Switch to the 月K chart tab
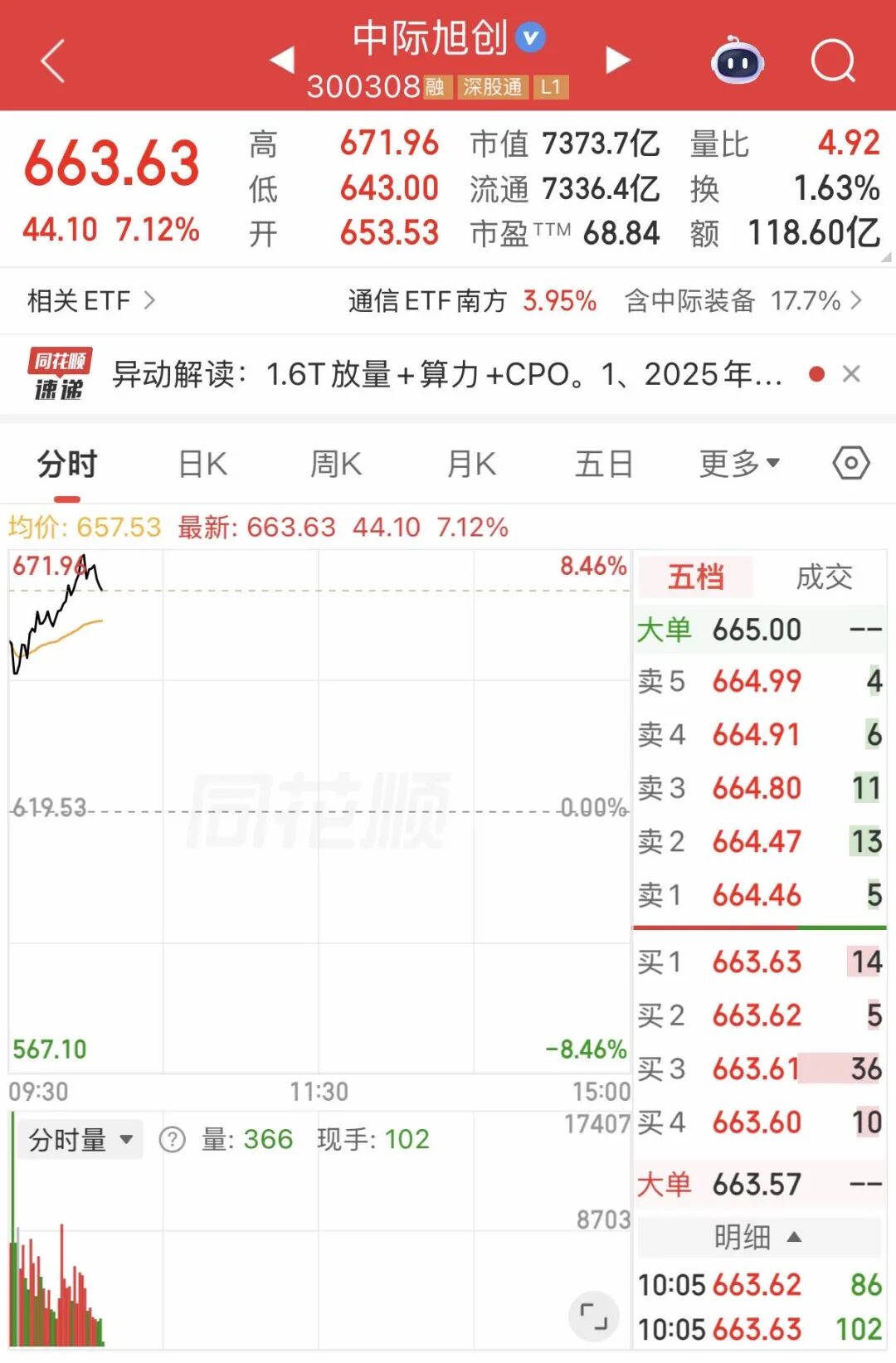Viewport: 896px width, 1363px height. (x=471, y=464)
